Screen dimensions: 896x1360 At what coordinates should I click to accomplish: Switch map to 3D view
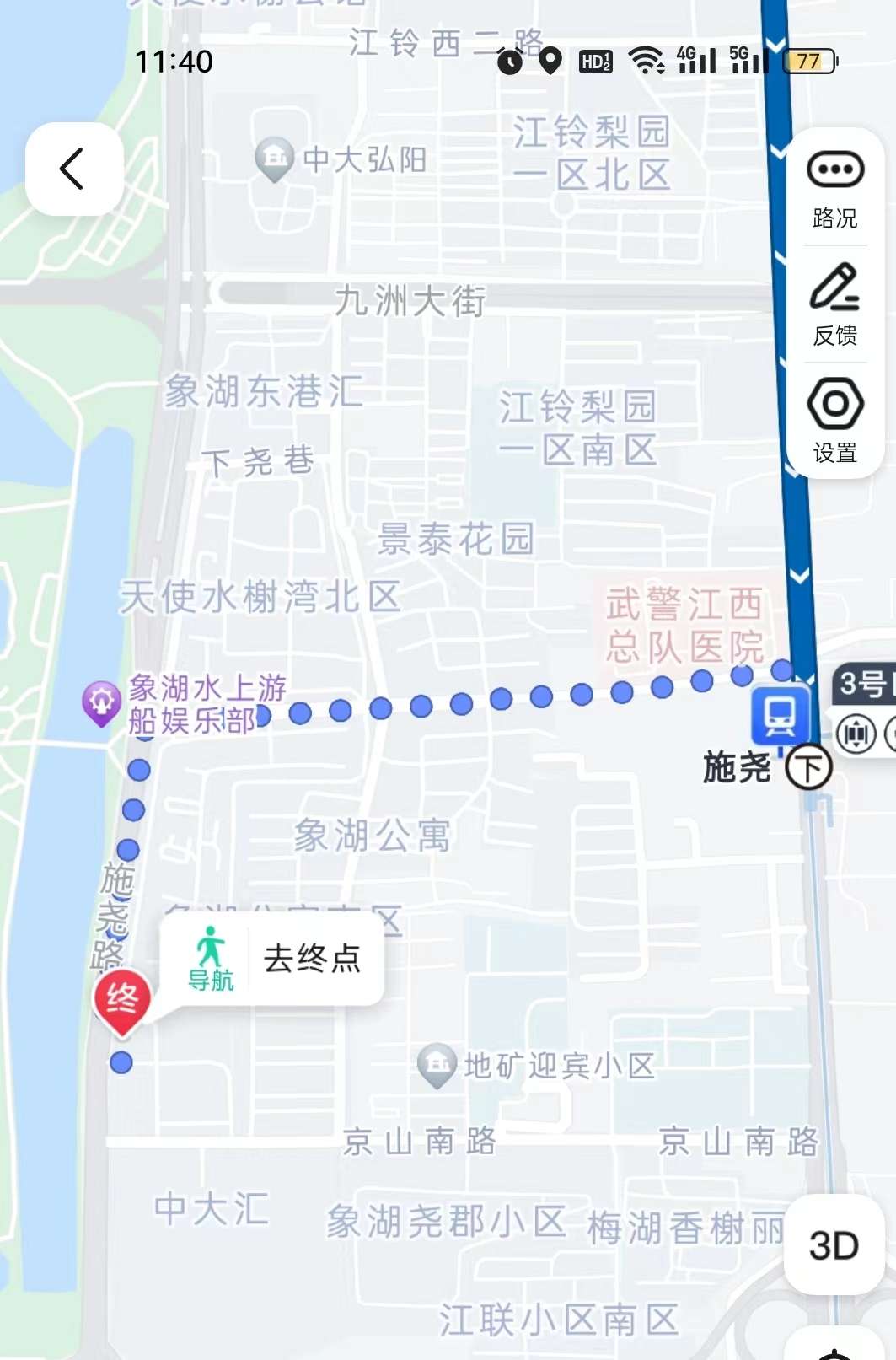point(833,1244)
